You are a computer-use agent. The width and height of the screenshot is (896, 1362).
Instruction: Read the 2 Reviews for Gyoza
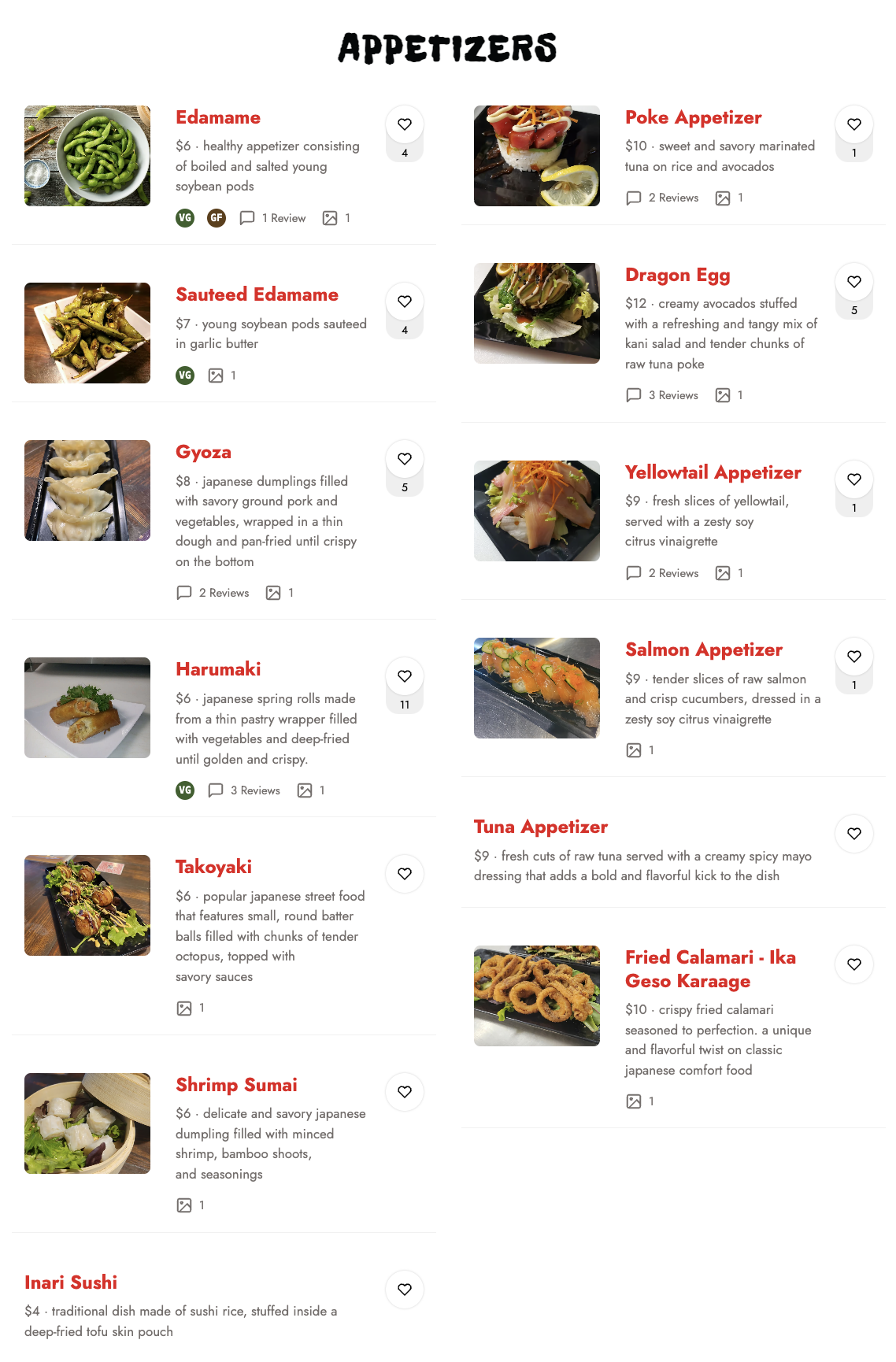pos(213,593)
